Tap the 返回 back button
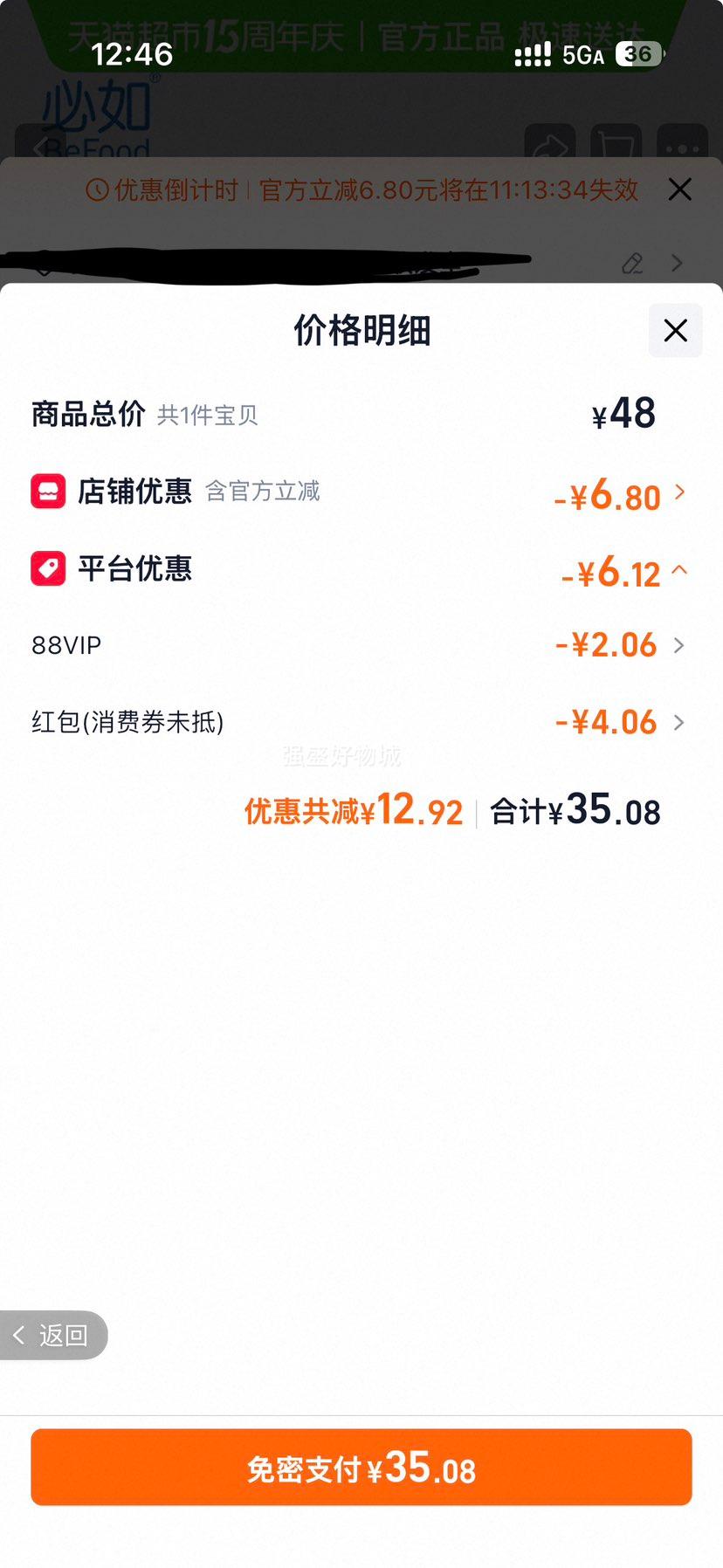 pos(52,1335)
